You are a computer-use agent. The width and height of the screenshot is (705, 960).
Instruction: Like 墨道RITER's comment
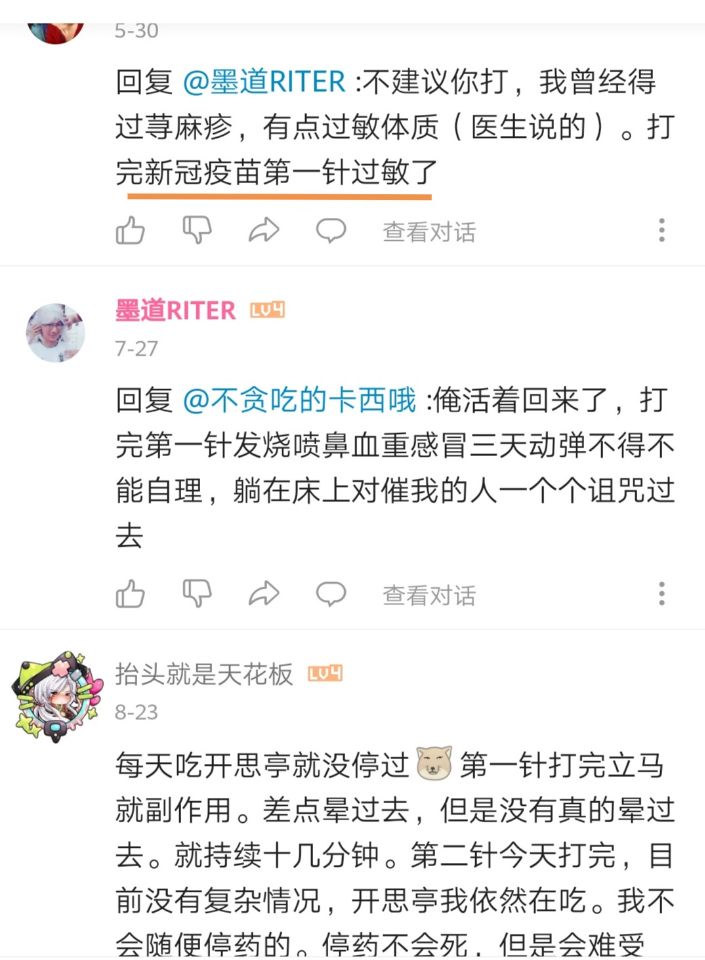pos(131,594)
